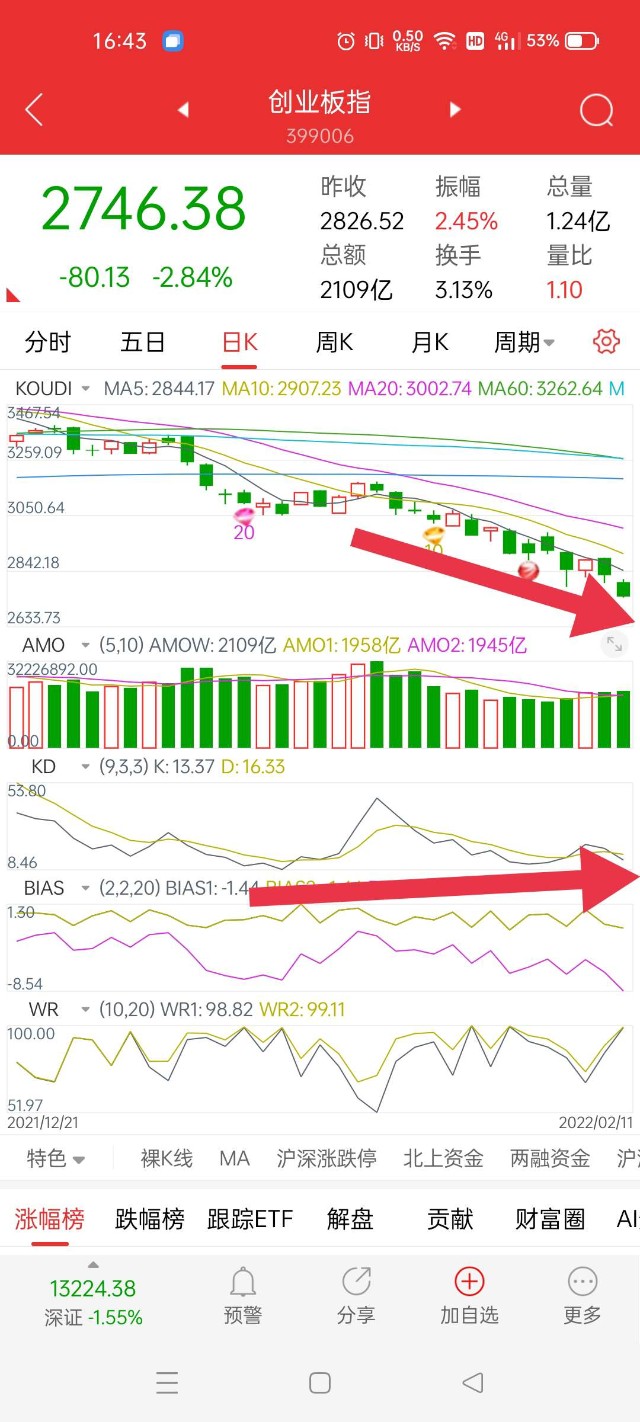Screen dimensions: 640x1422
Task: Switch to the 跌幅榜 tab
Action: pyautogui.click(x=150, y=1219)
